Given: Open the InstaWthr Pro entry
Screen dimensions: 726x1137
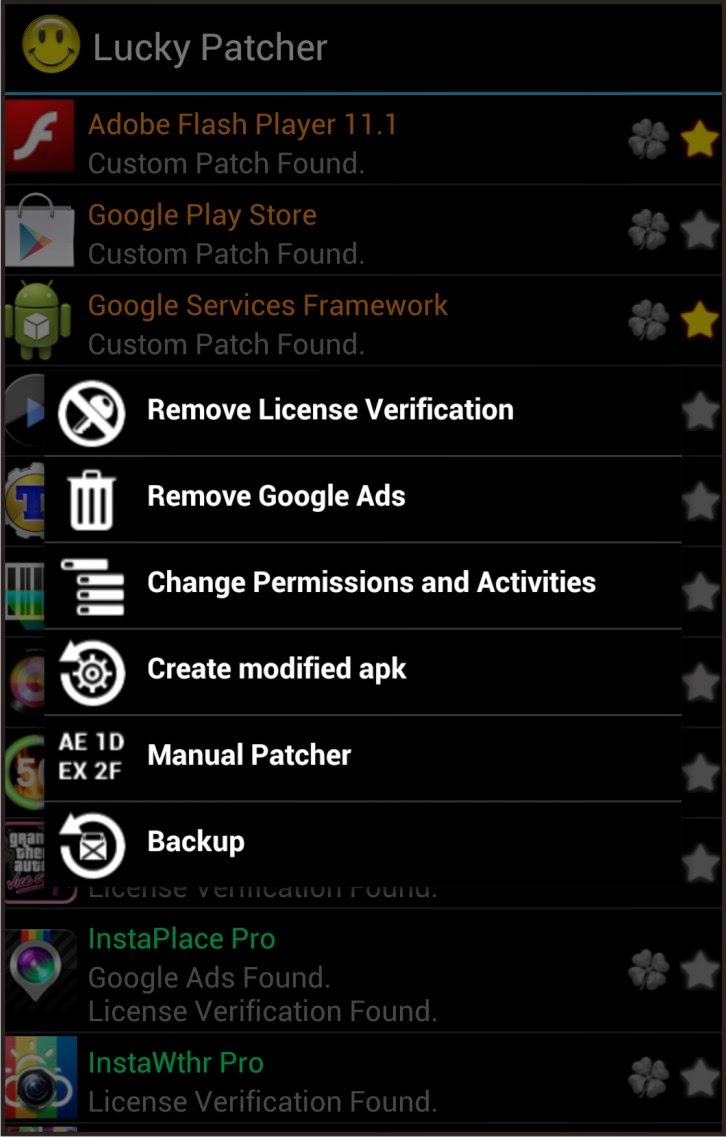Looking at the screenshot, I should coord(363,1080).
